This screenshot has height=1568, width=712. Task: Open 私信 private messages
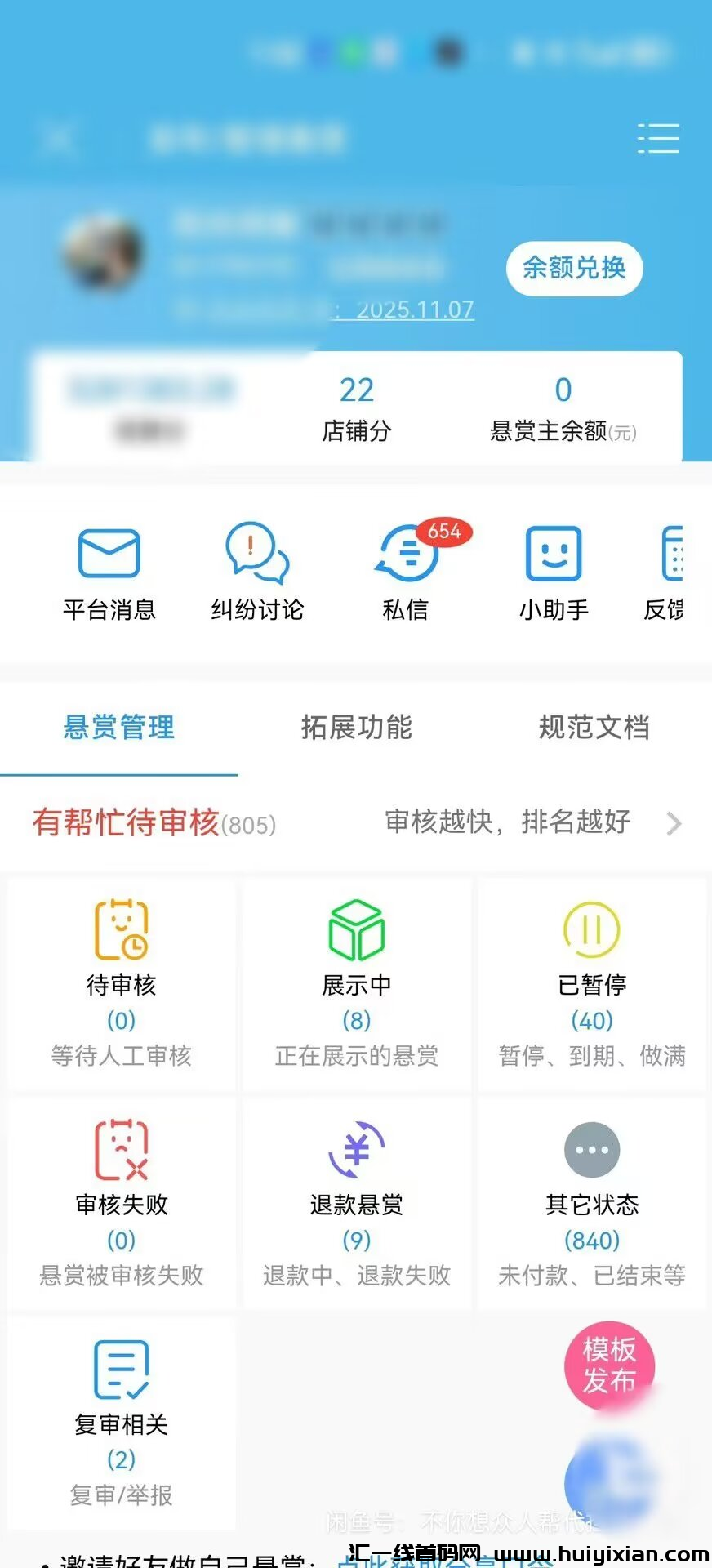coord(406,572)
